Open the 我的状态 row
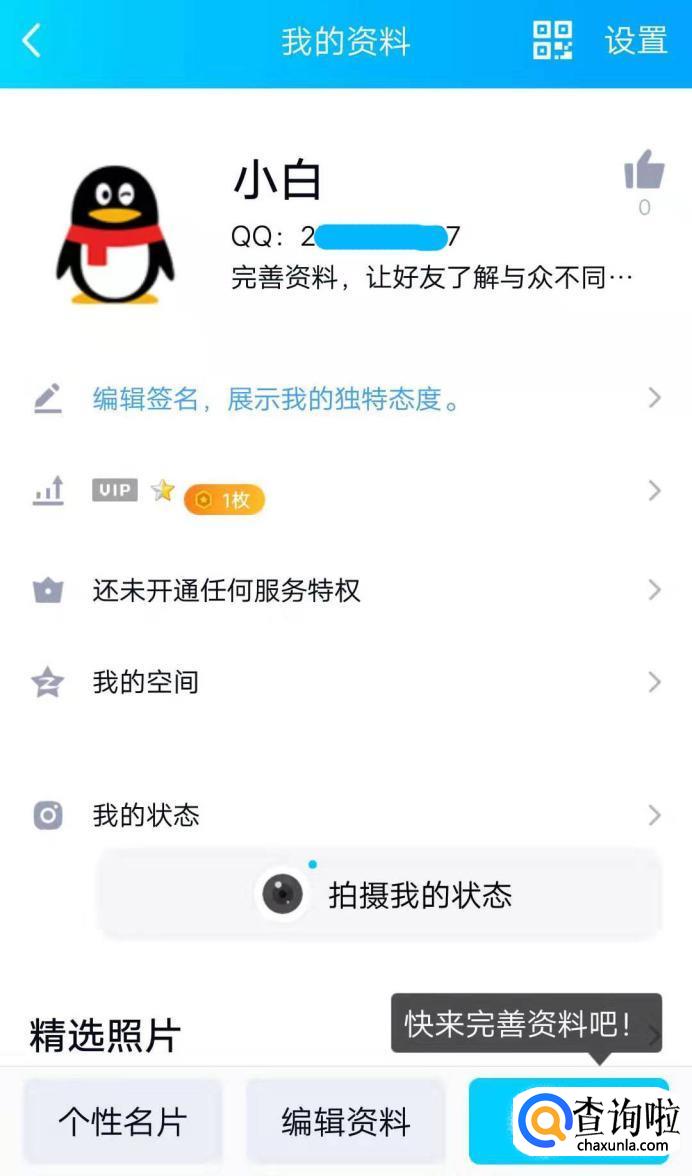692x1176 pixels. tap(346, 815)
